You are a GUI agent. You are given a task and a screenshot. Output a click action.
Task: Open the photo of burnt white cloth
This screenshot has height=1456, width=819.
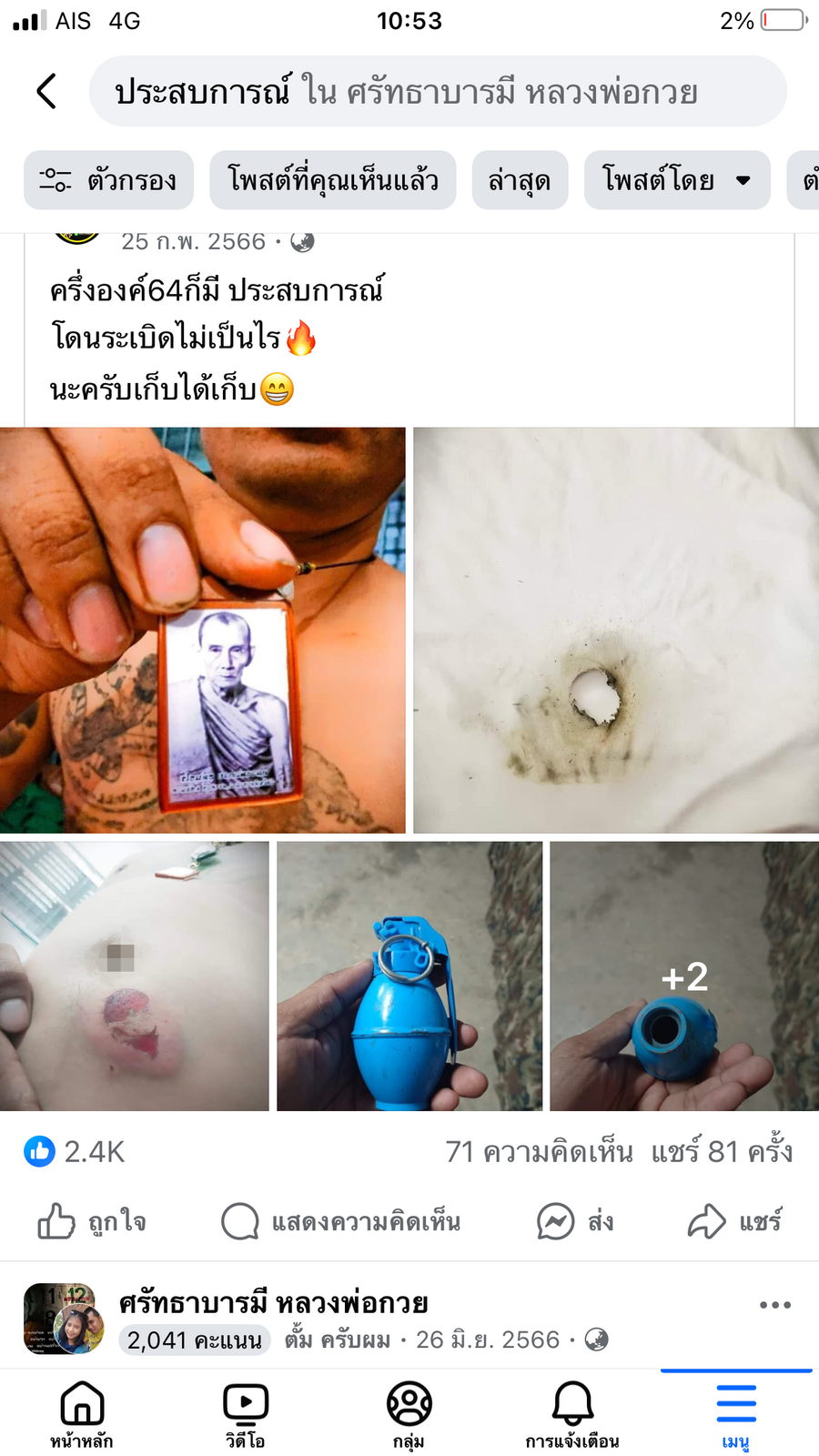pos(616,630)
